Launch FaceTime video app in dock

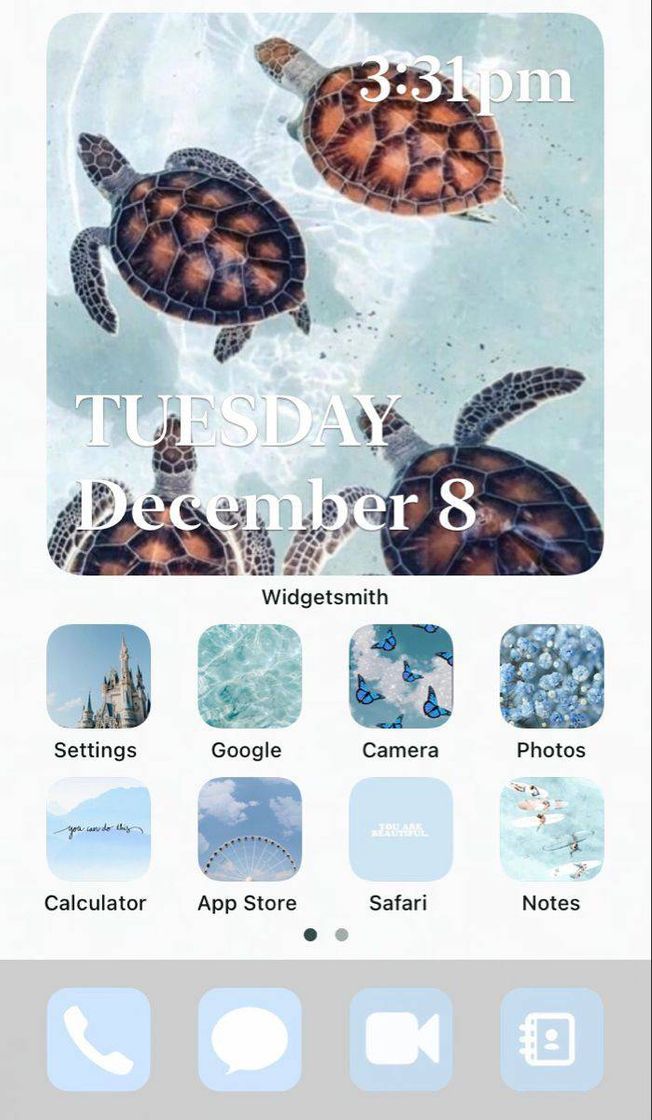tap(400, 1039)
